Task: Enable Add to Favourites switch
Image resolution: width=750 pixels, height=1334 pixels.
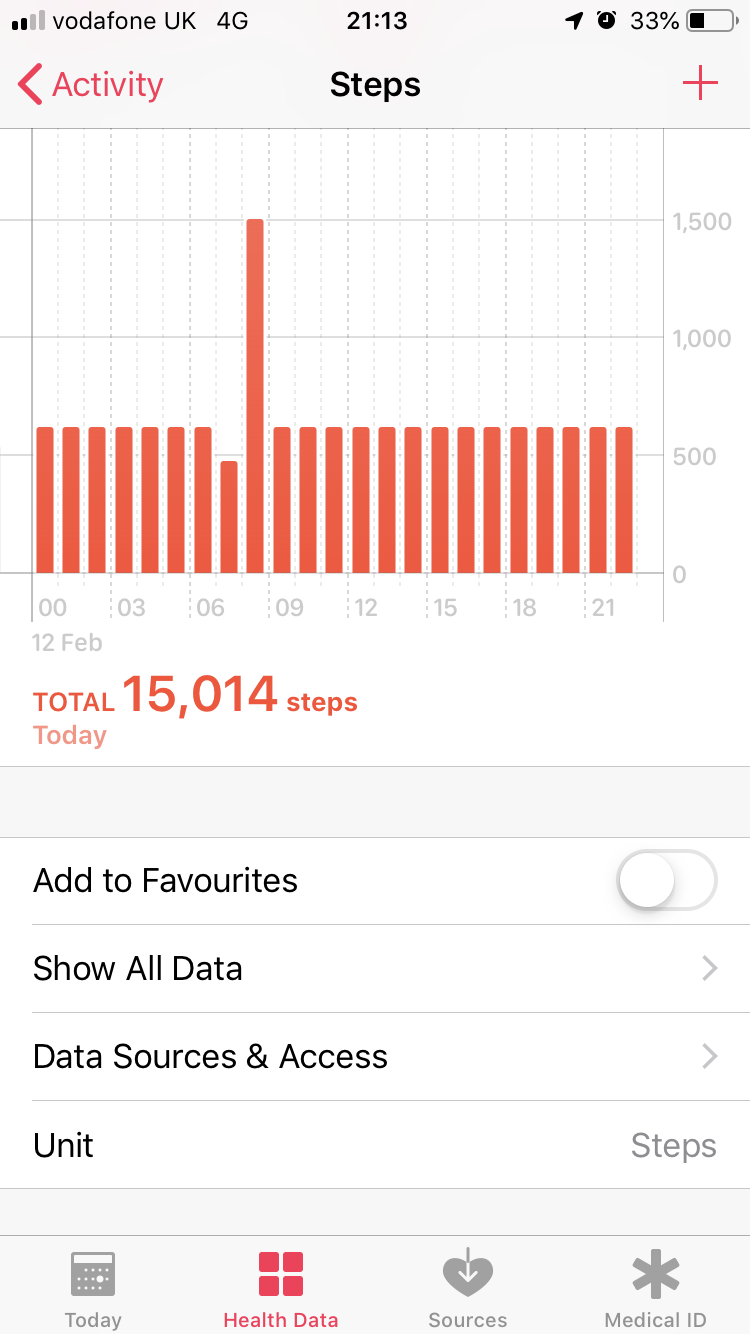Action: click(667, 880)
